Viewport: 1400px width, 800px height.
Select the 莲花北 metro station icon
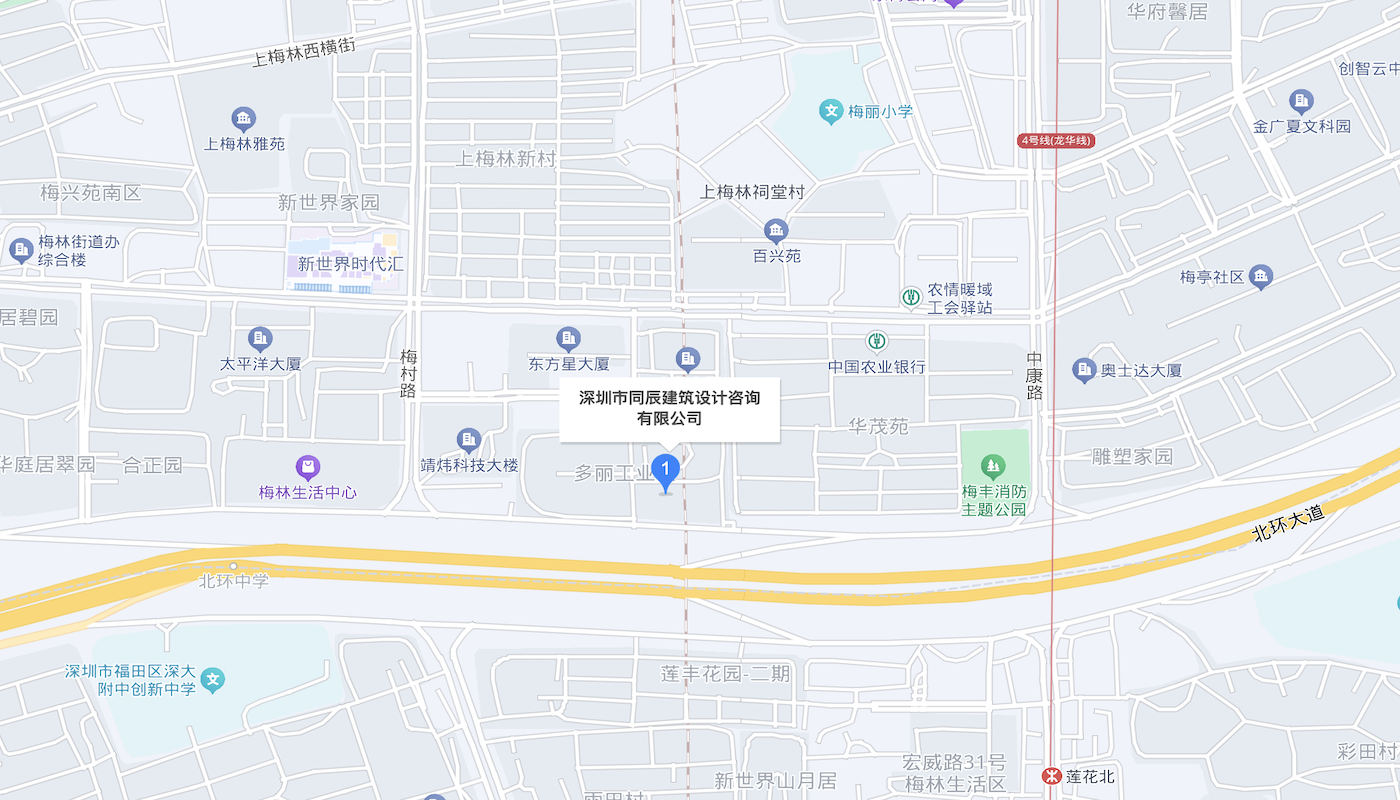tap(1051, 776)
